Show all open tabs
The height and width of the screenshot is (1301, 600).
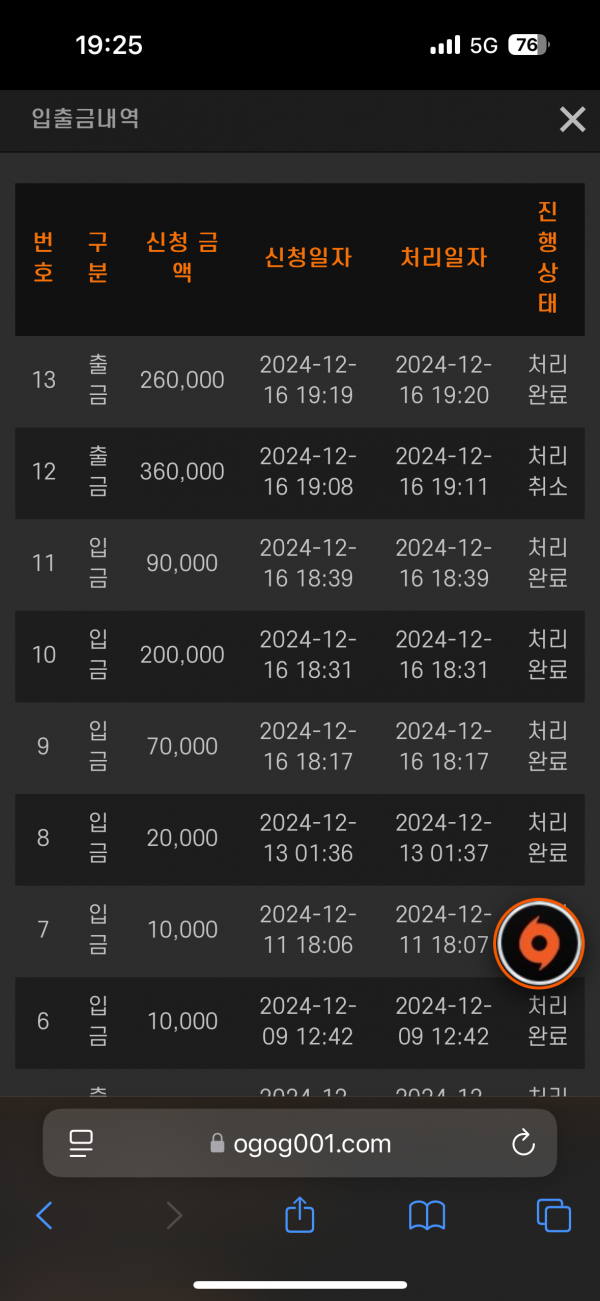point(554,1215)
